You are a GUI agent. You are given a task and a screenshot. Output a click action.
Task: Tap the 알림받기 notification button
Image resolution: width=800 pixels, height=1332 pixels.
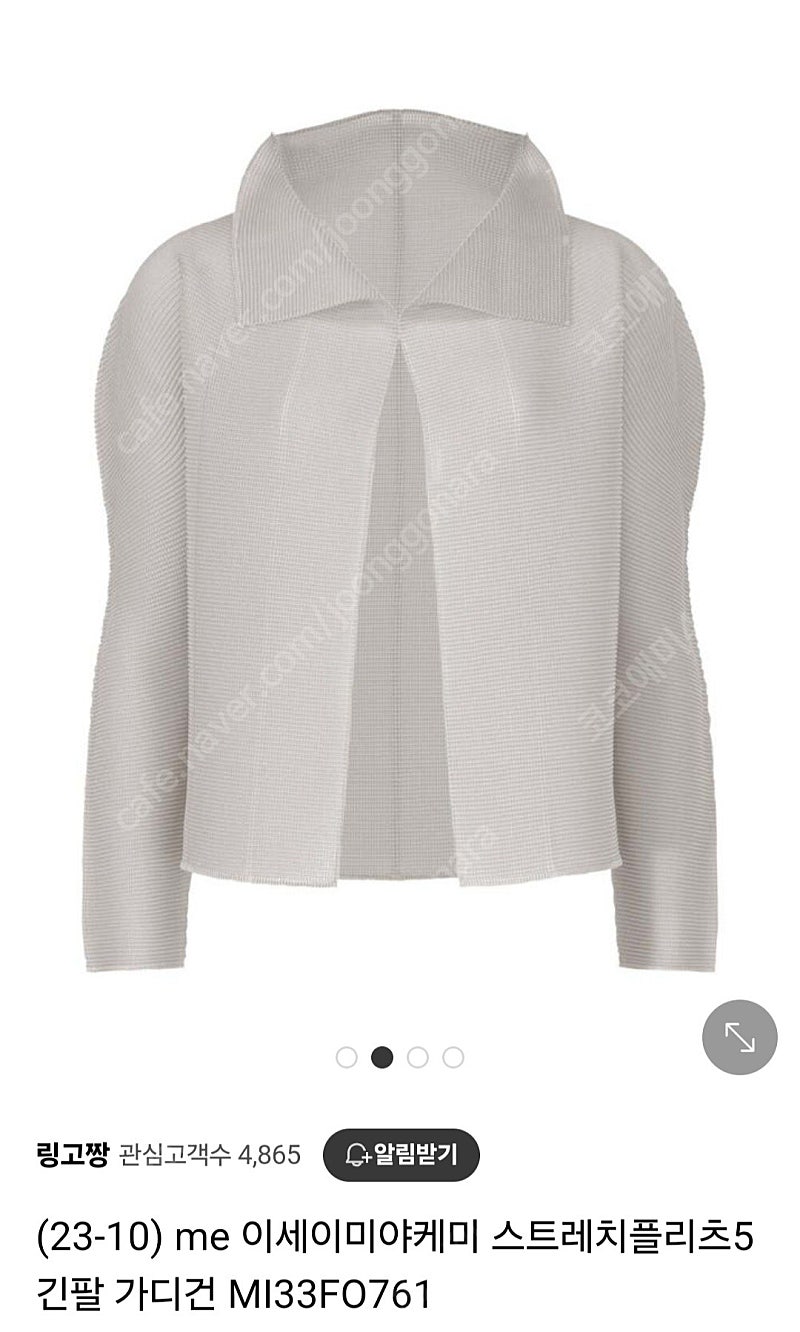coord(401,1155)
